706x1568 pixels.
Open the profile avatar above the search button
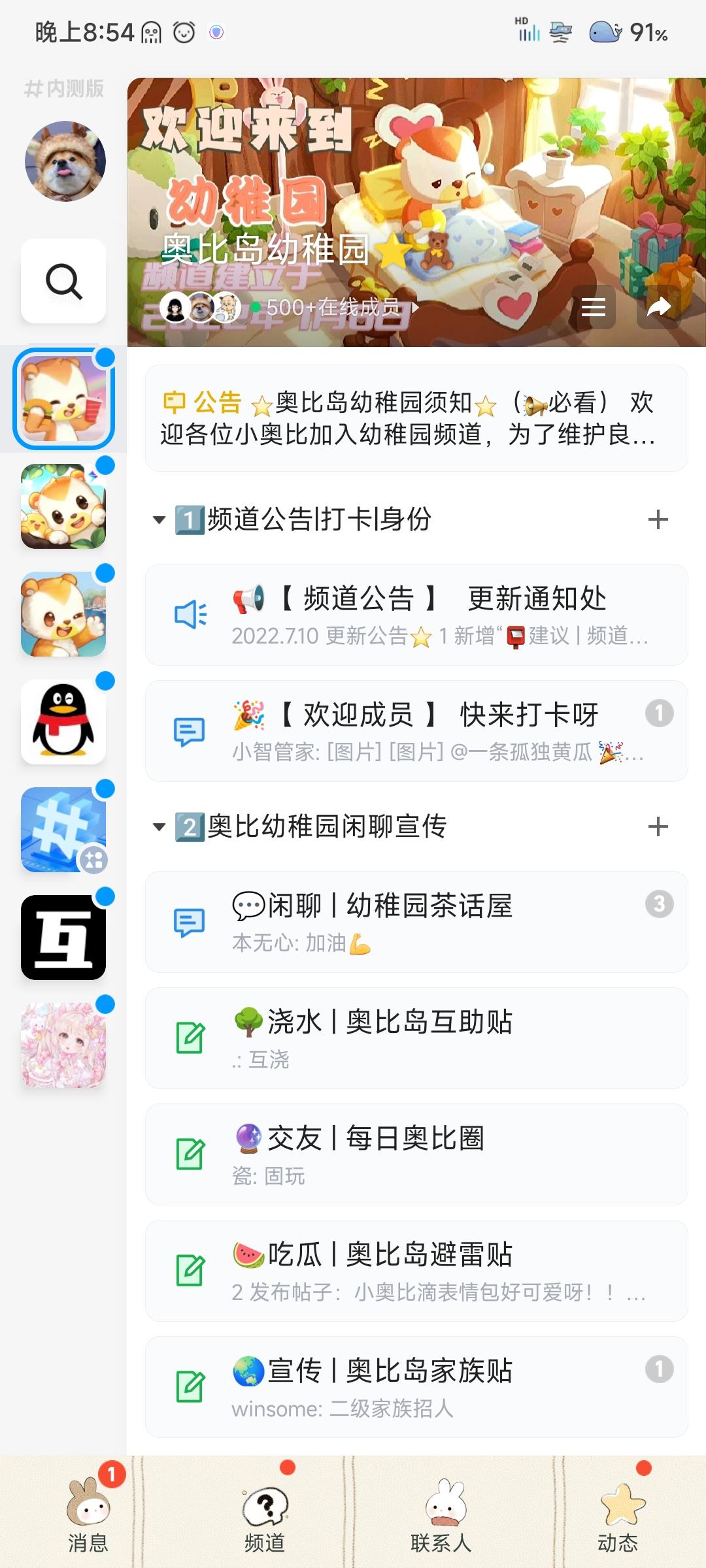pyautogui.click(x=65, y=161)
